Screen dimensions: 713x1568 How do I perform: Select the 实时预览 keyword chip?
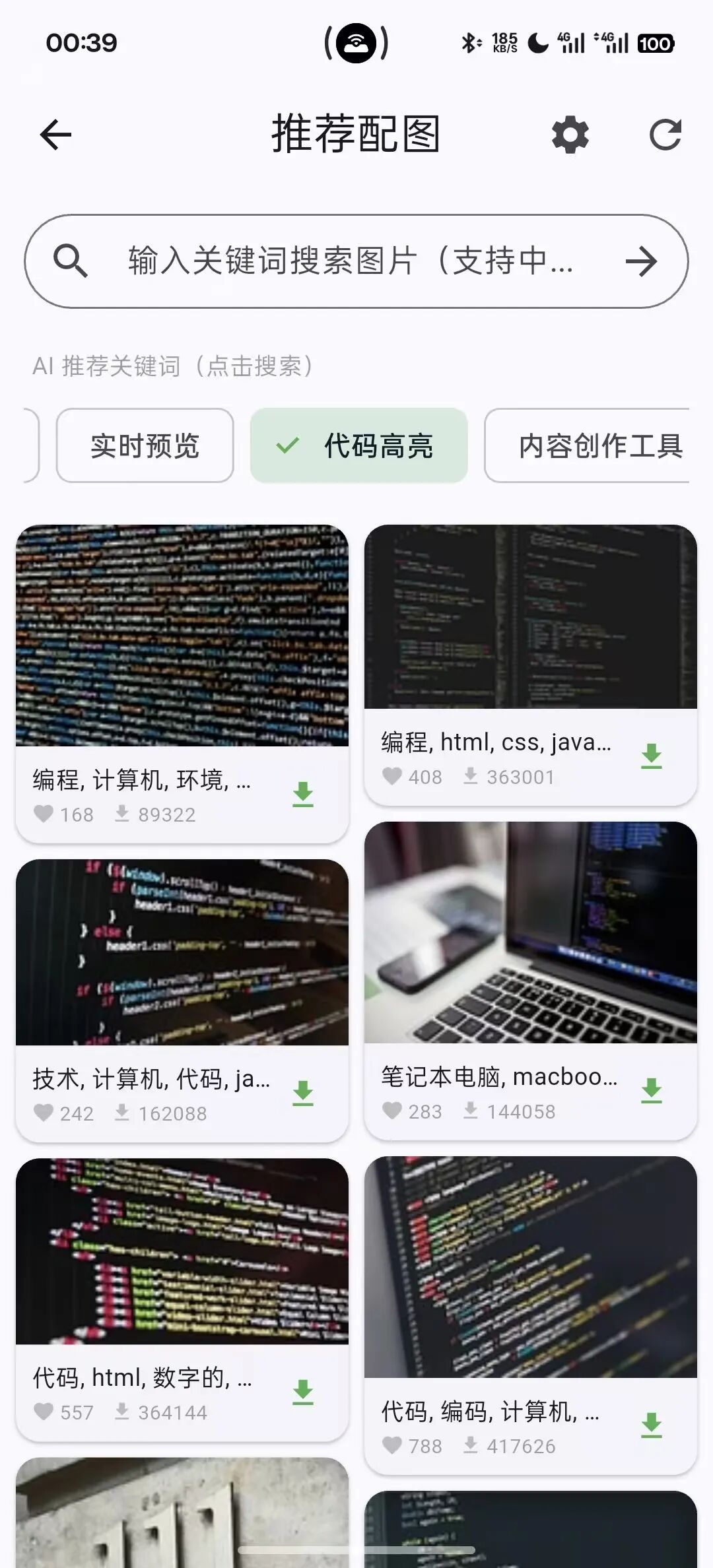145,445
